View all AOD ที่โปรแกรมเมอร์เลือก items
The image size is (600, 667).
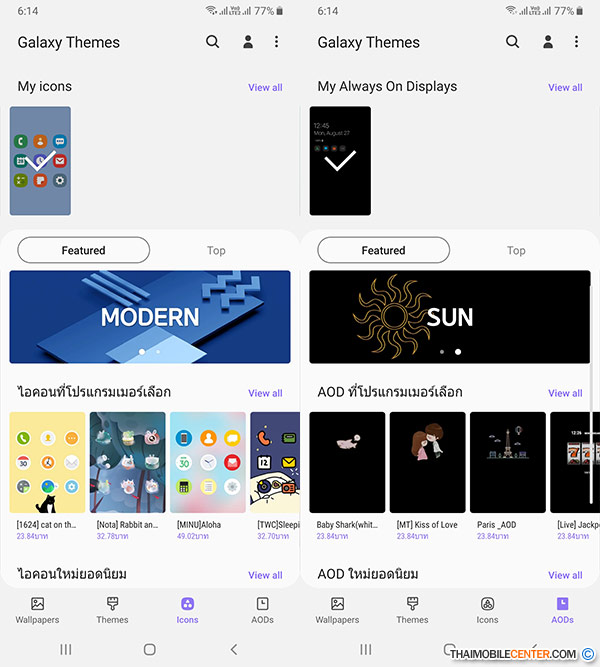[565, 393]
